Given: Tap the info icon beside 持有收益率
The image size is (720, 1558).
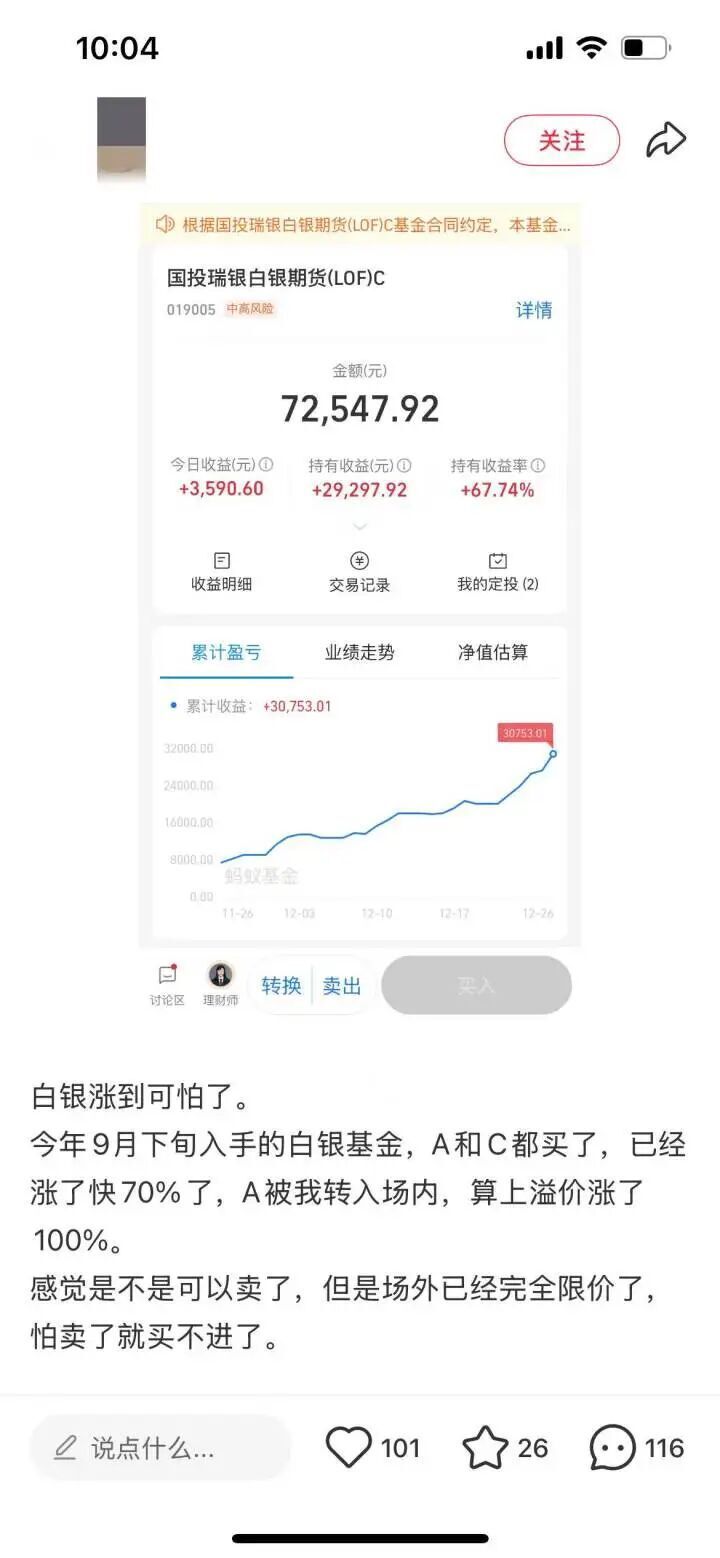Looking at the screenshot, I should click(x=541, y=465).
